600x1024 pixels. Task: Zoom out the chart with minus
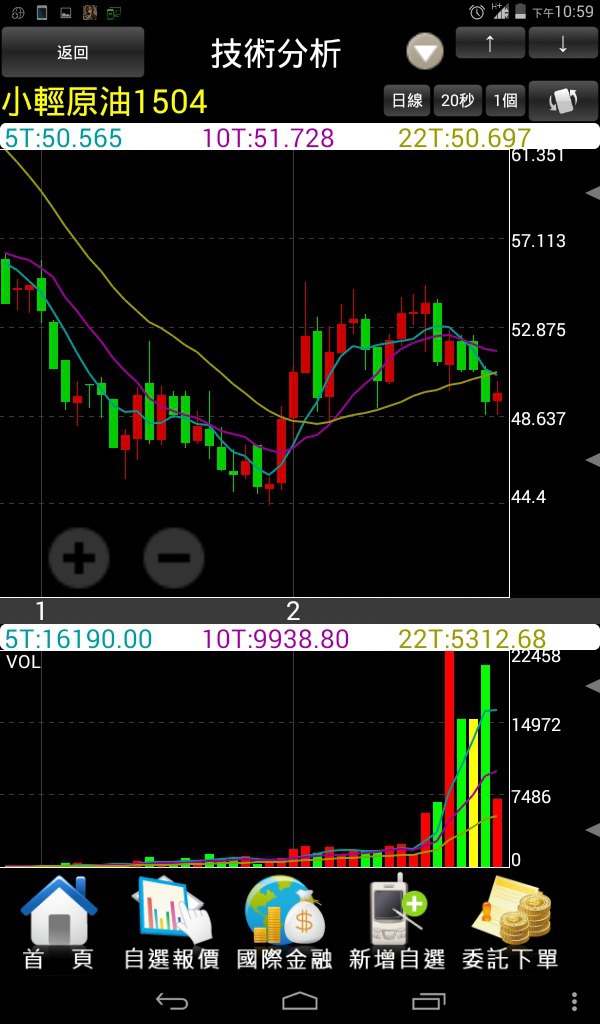174,558
